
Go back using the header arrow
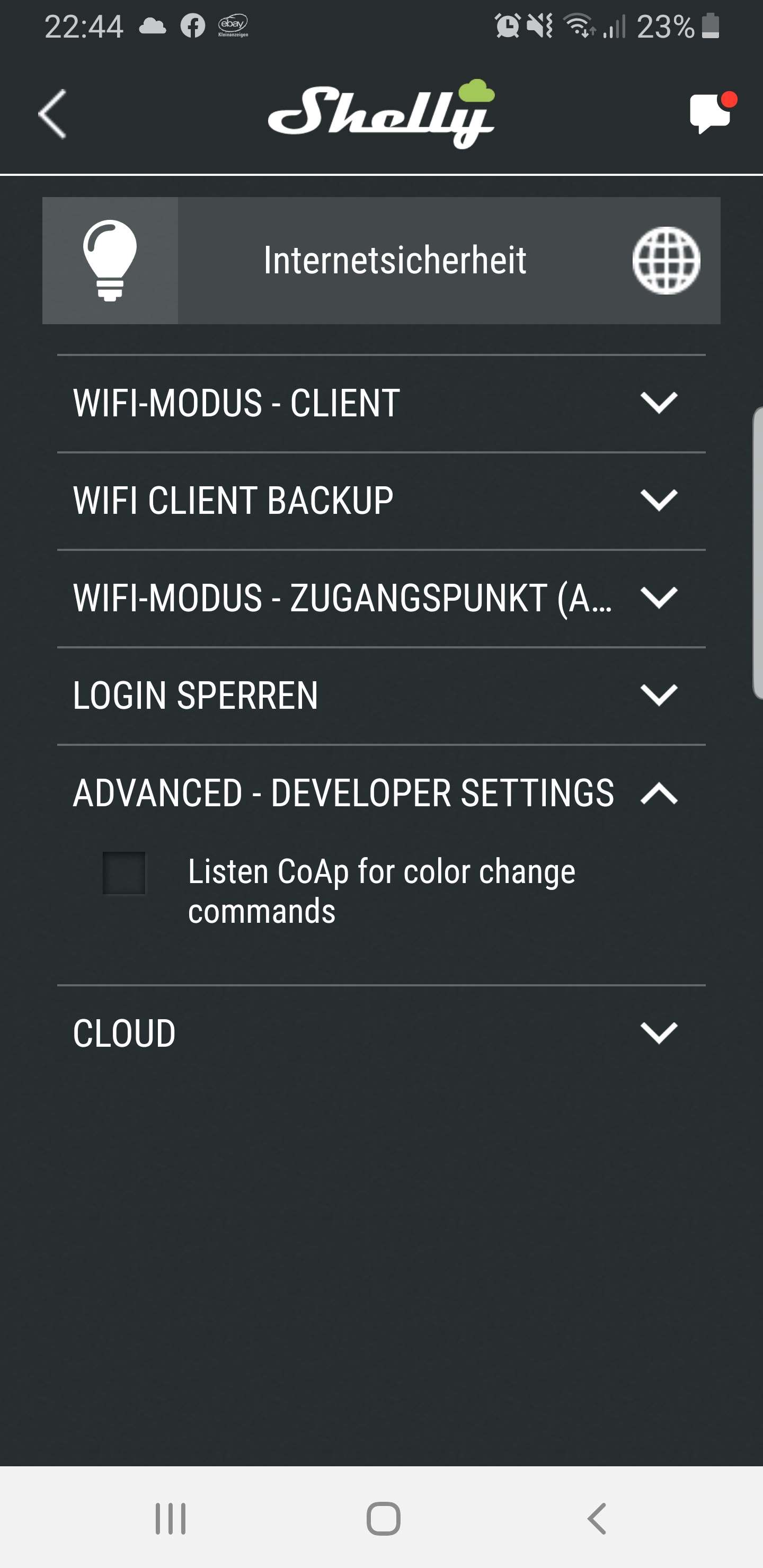pos(52,114)
